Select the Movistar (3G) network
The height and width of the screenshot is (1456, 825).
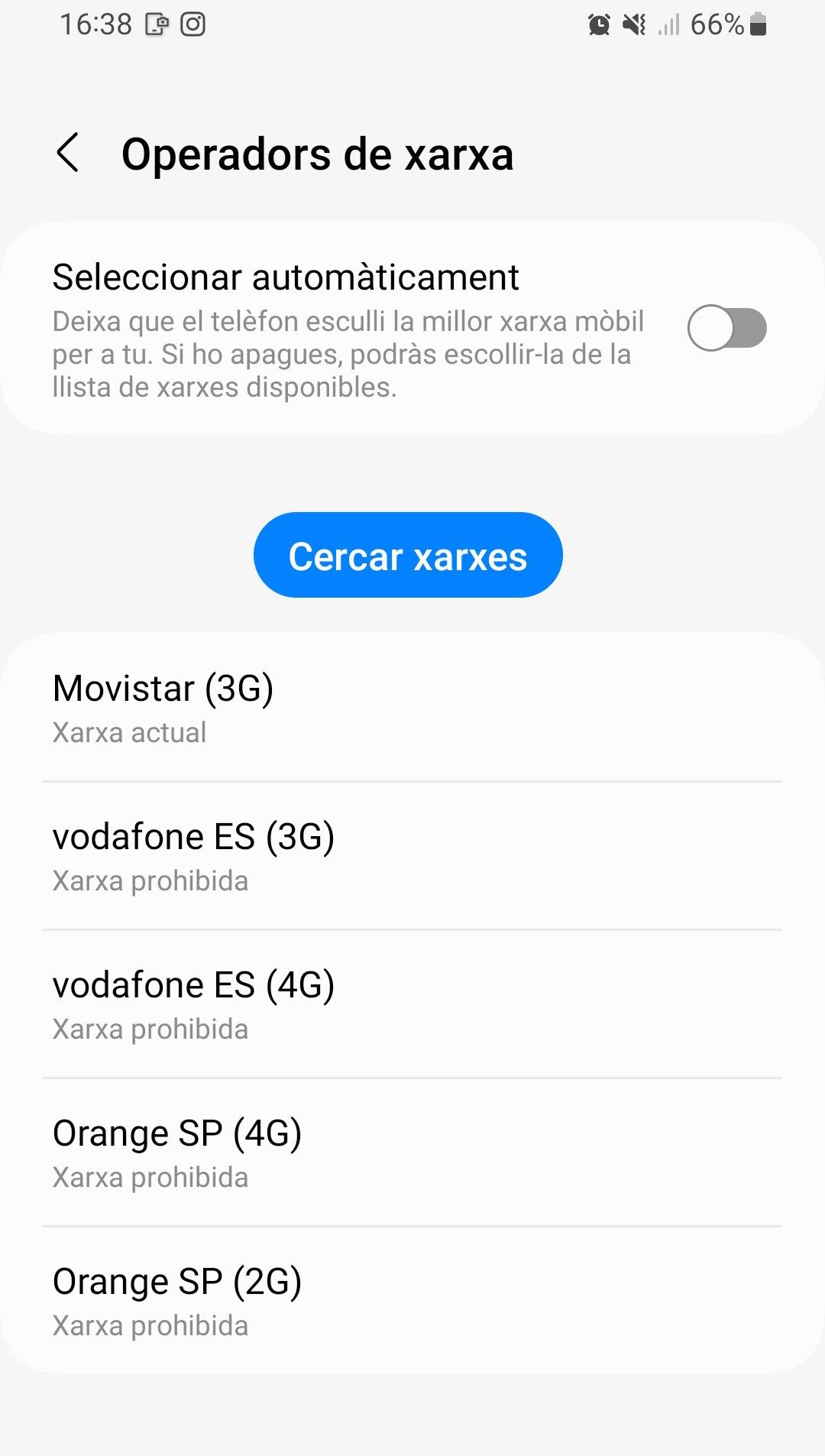coord(412,708)
